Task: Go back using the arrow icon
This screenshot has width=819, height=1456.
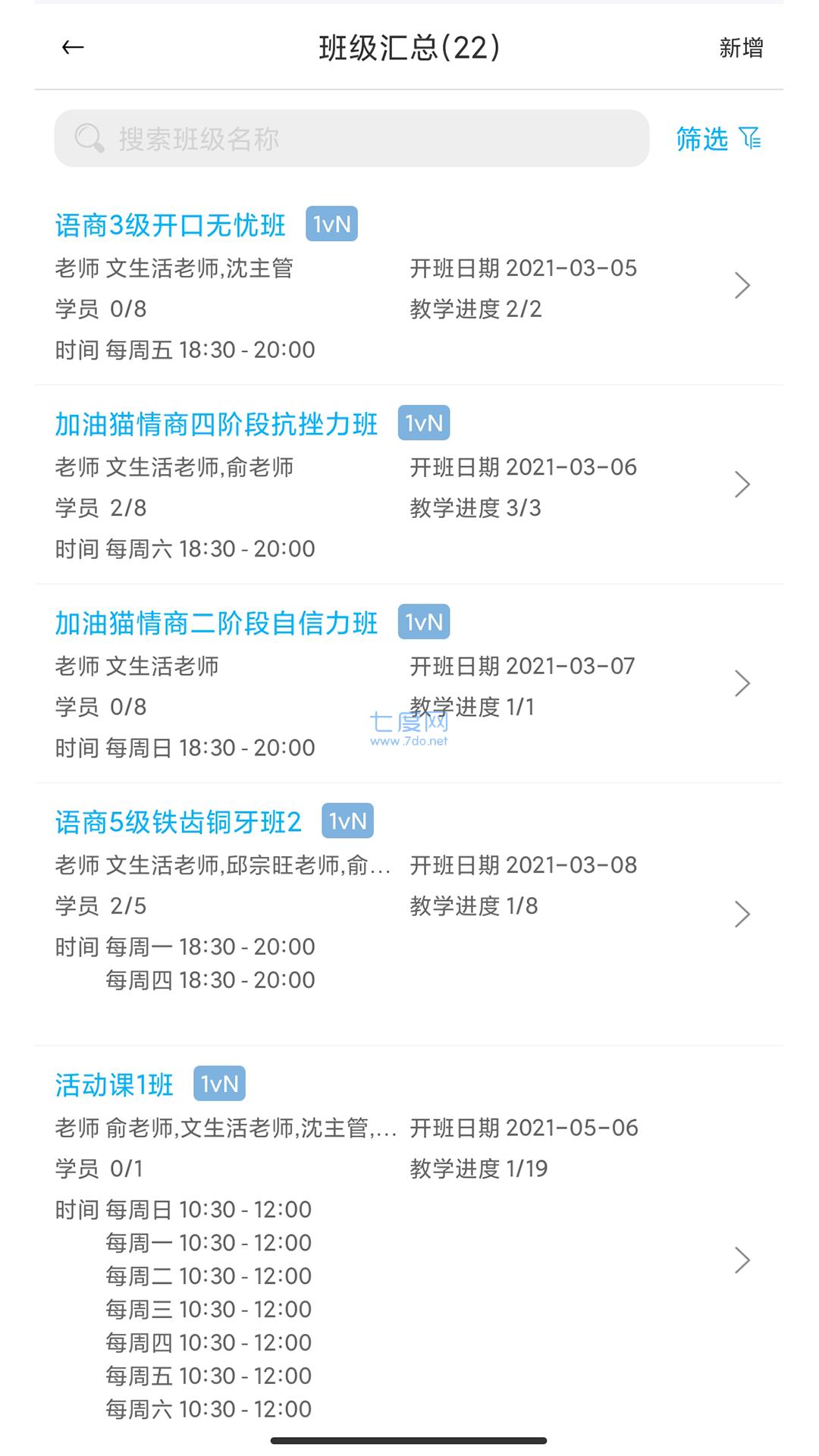Action: [x=73, y=48]
